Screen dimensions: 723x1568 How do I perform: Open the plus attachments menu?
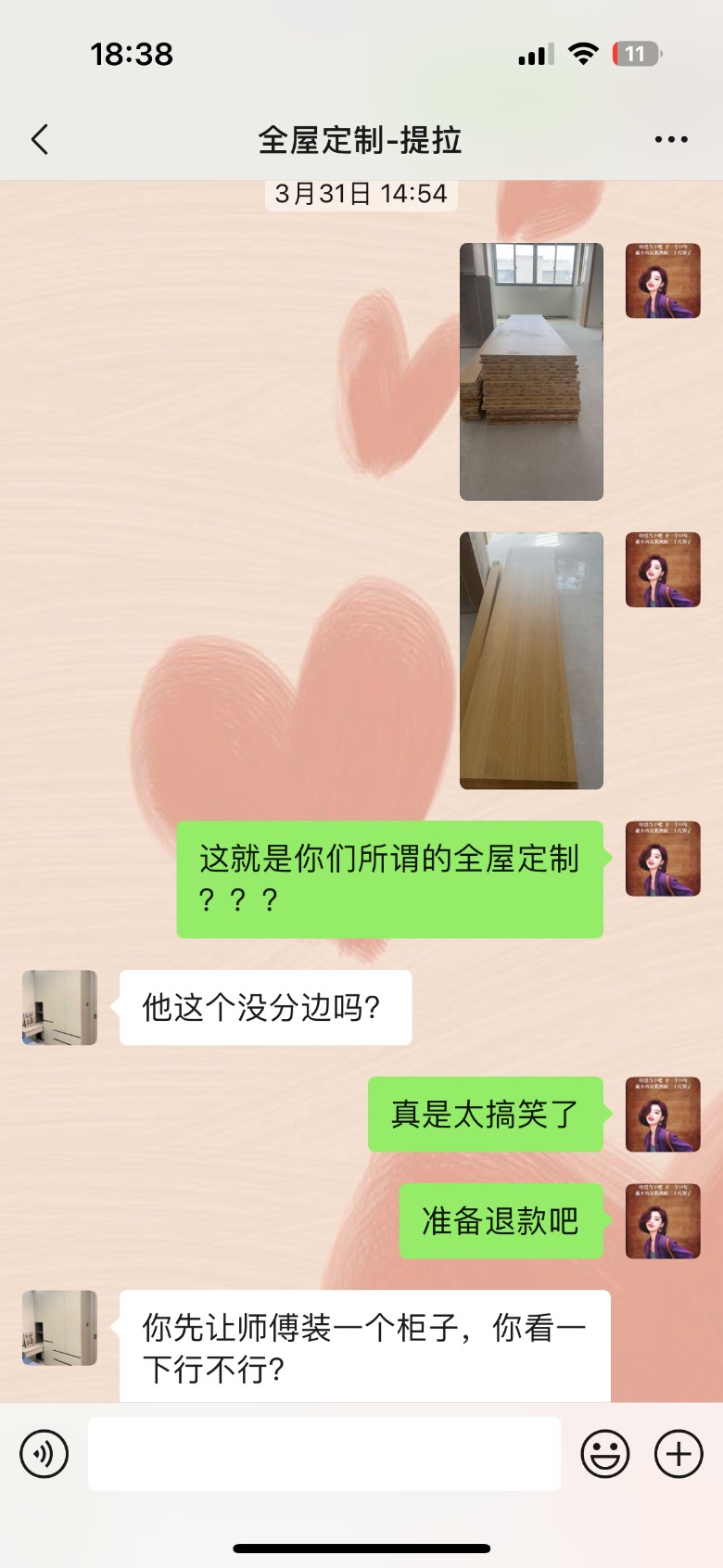point(679,1453)
